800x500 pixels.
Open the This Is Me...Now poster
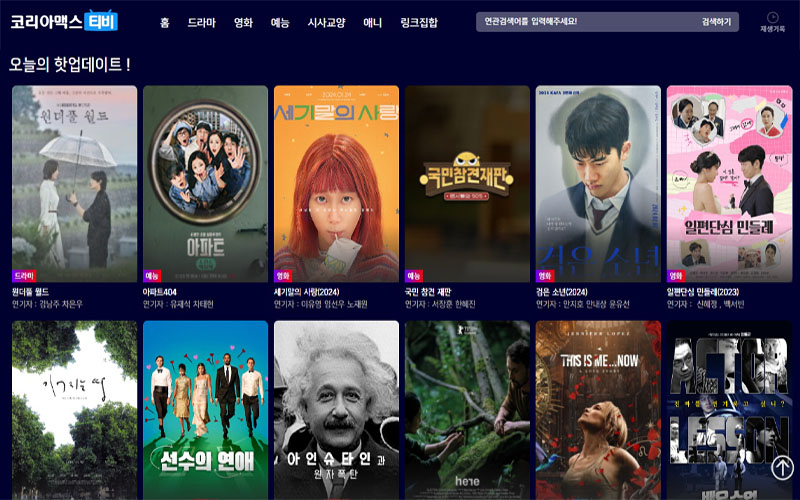(598, 410)
